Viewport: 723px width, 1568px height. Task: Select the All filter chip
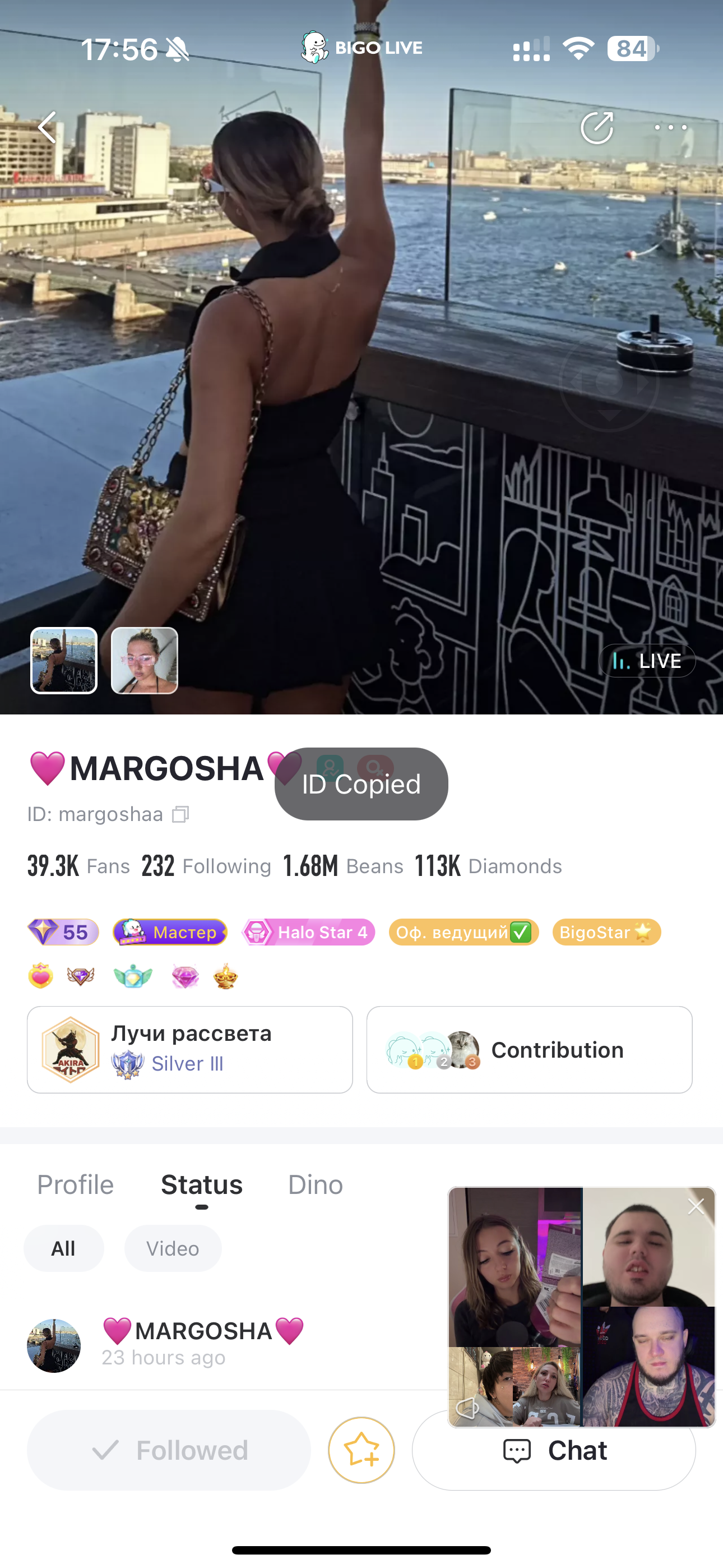click(63, 1248)
